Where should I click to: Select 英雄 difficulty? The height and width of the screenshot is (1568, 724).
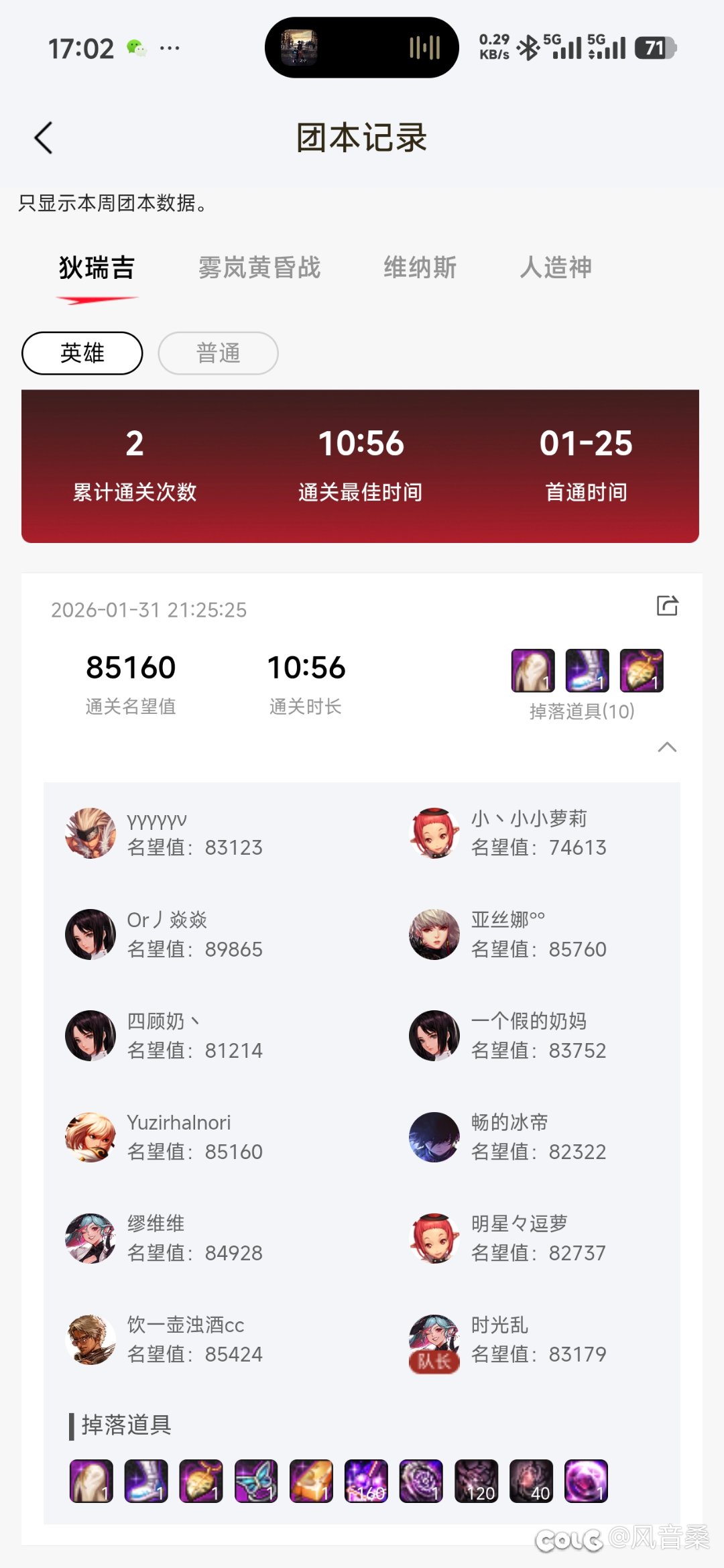coord(82,353)
